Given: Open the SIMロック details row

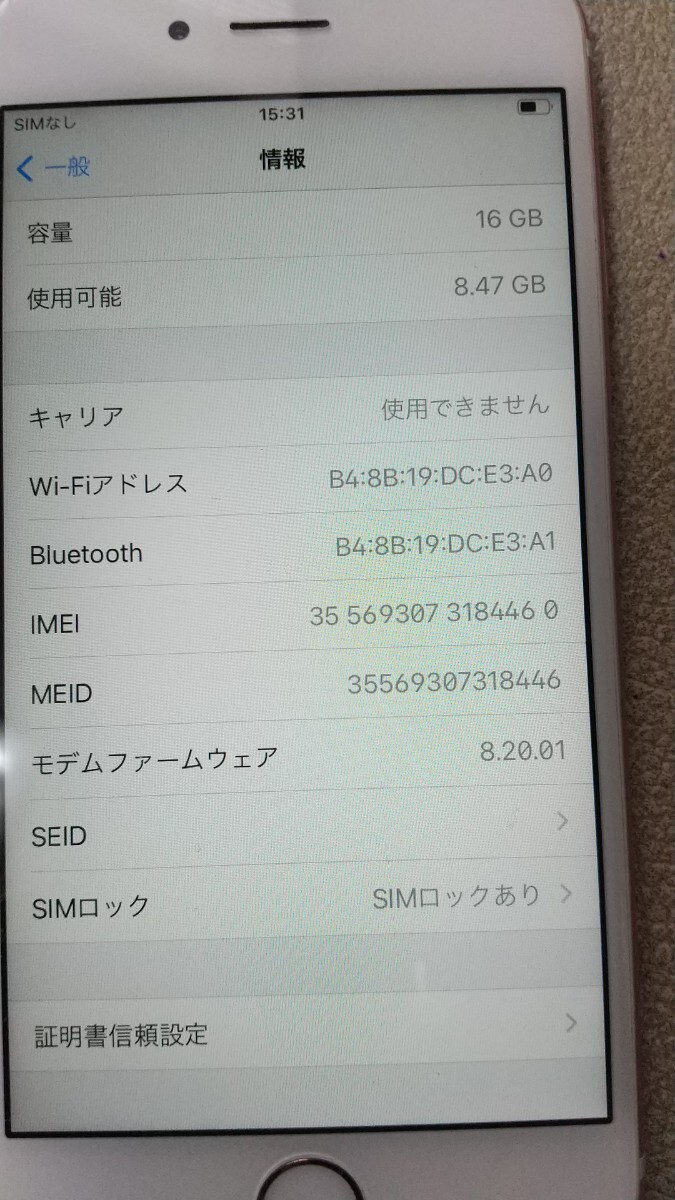Looking at the screenshot, I should click(300, 901).
